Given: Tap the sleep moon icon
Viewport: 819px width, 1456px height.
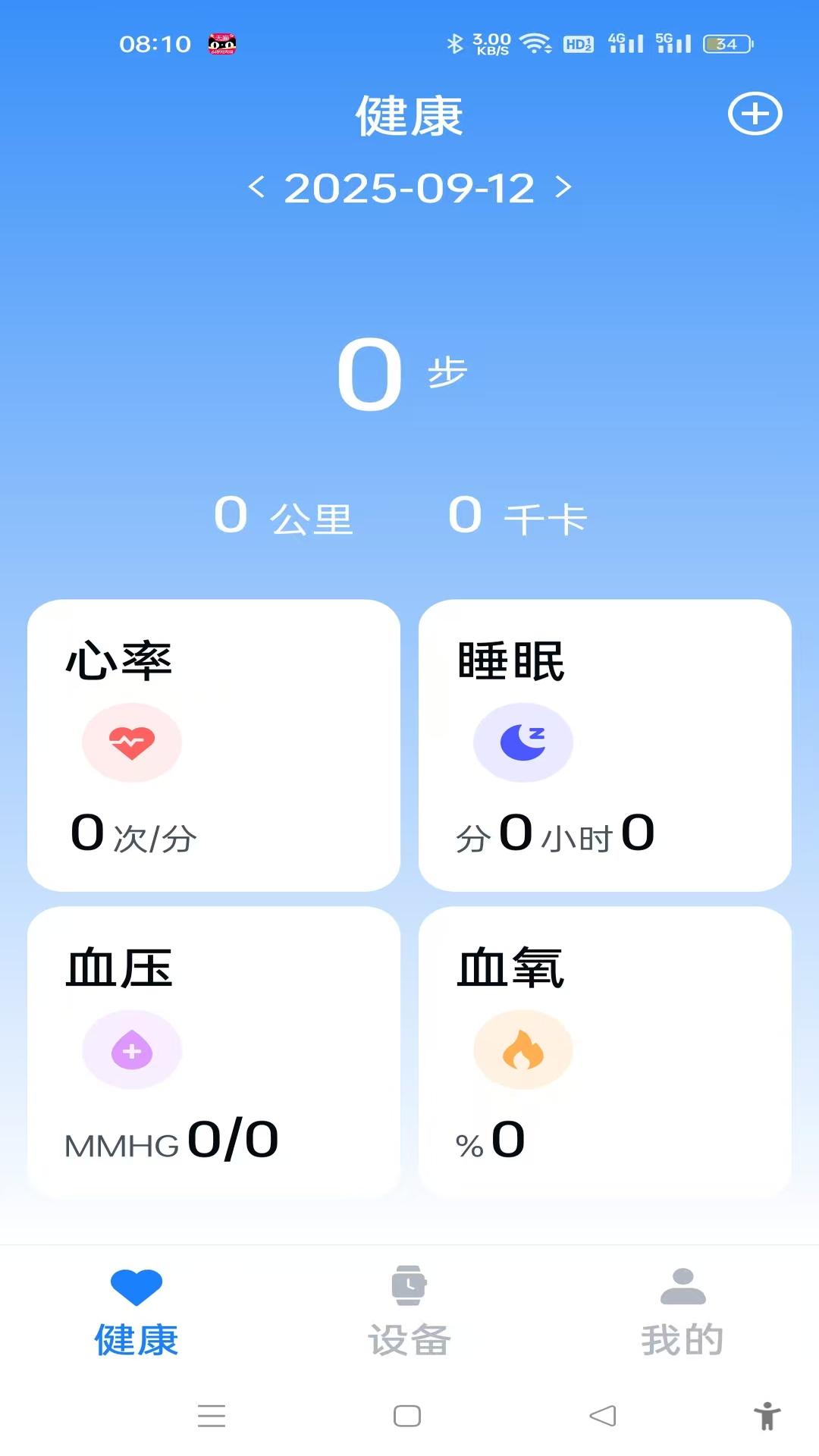Looking at the screenshot, I should 523,742.
